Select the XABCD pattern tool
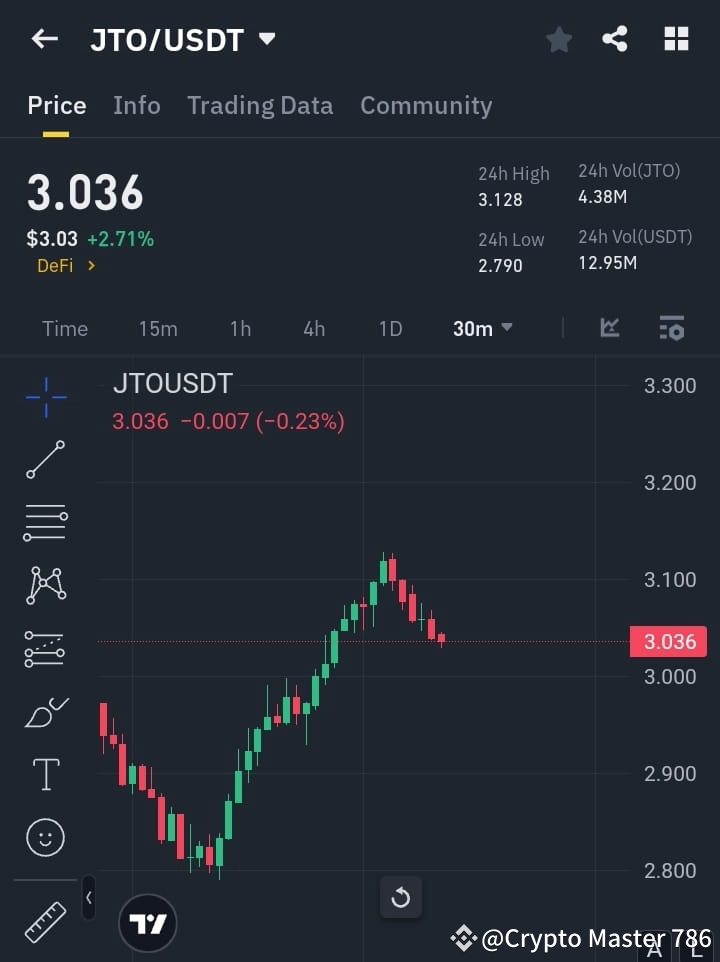 click(x=45, y=586)
